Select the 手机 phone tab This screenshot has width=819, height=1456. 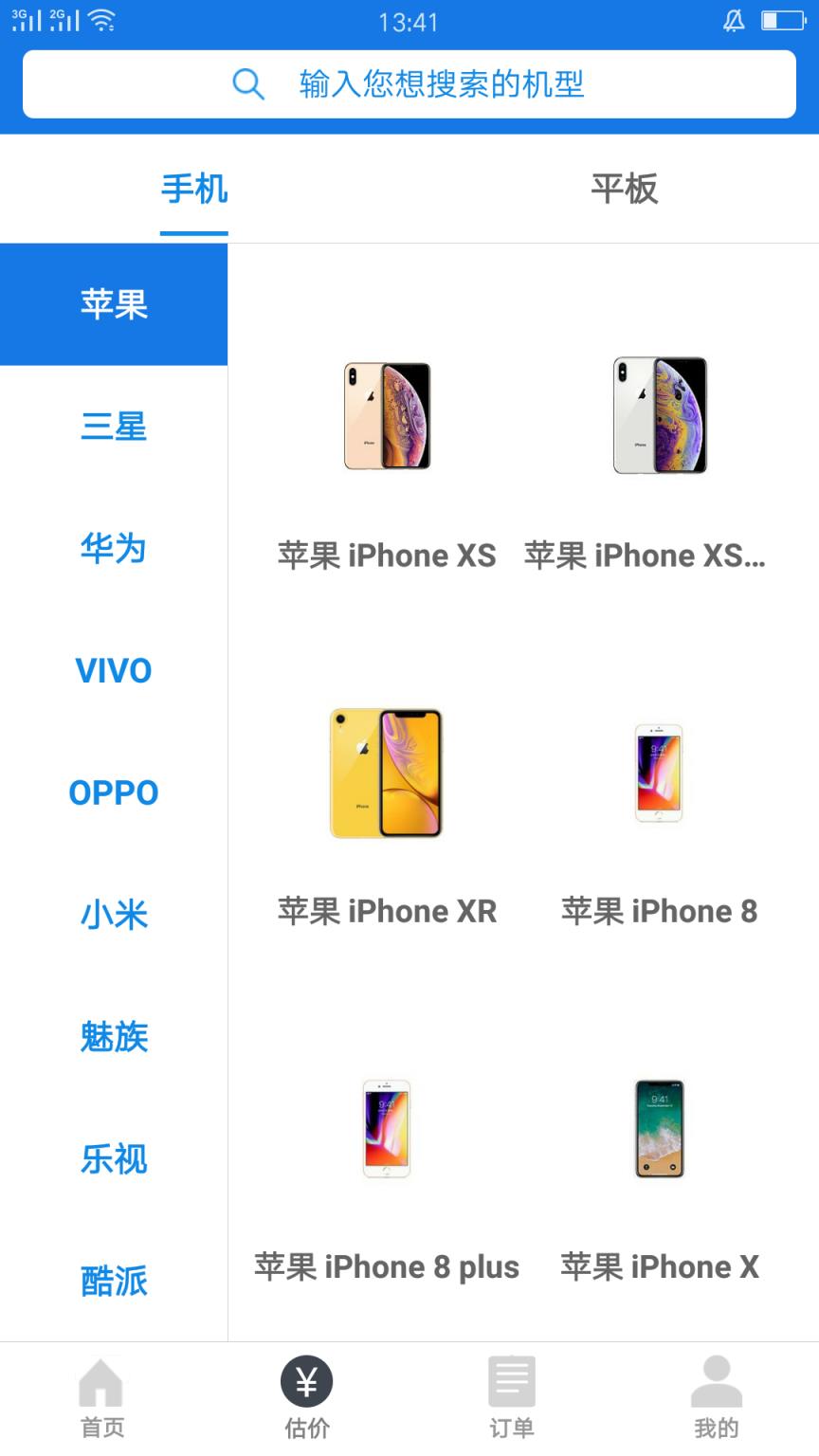point(193,190)
